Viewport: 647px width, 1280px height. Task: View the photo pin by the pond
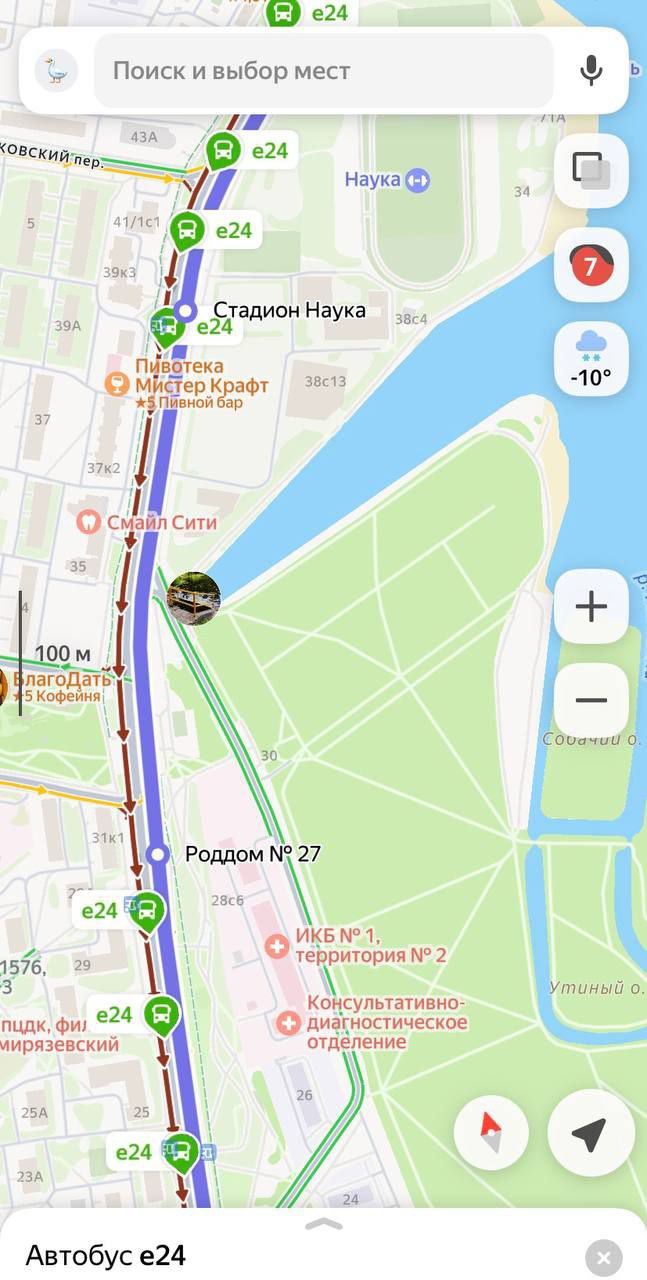click(x=193, y=598)
